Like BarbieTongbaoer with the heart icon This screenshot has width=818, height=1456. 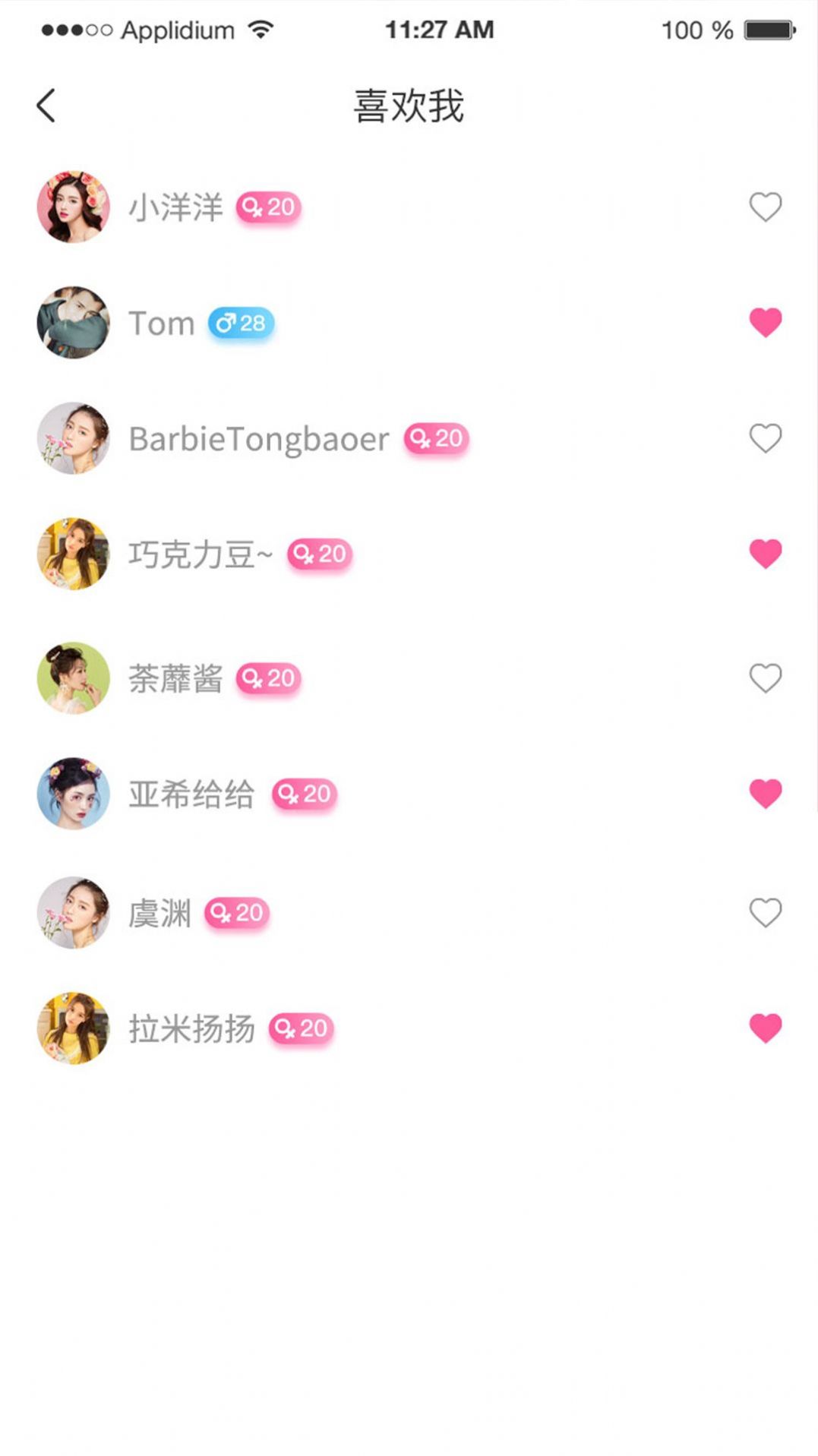(765, 438)
